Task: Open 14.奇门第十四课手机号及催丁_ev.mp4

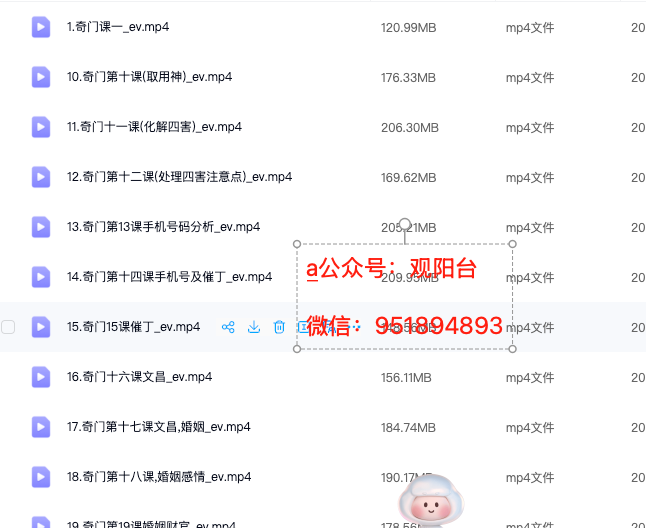Action: click(169, 277)
